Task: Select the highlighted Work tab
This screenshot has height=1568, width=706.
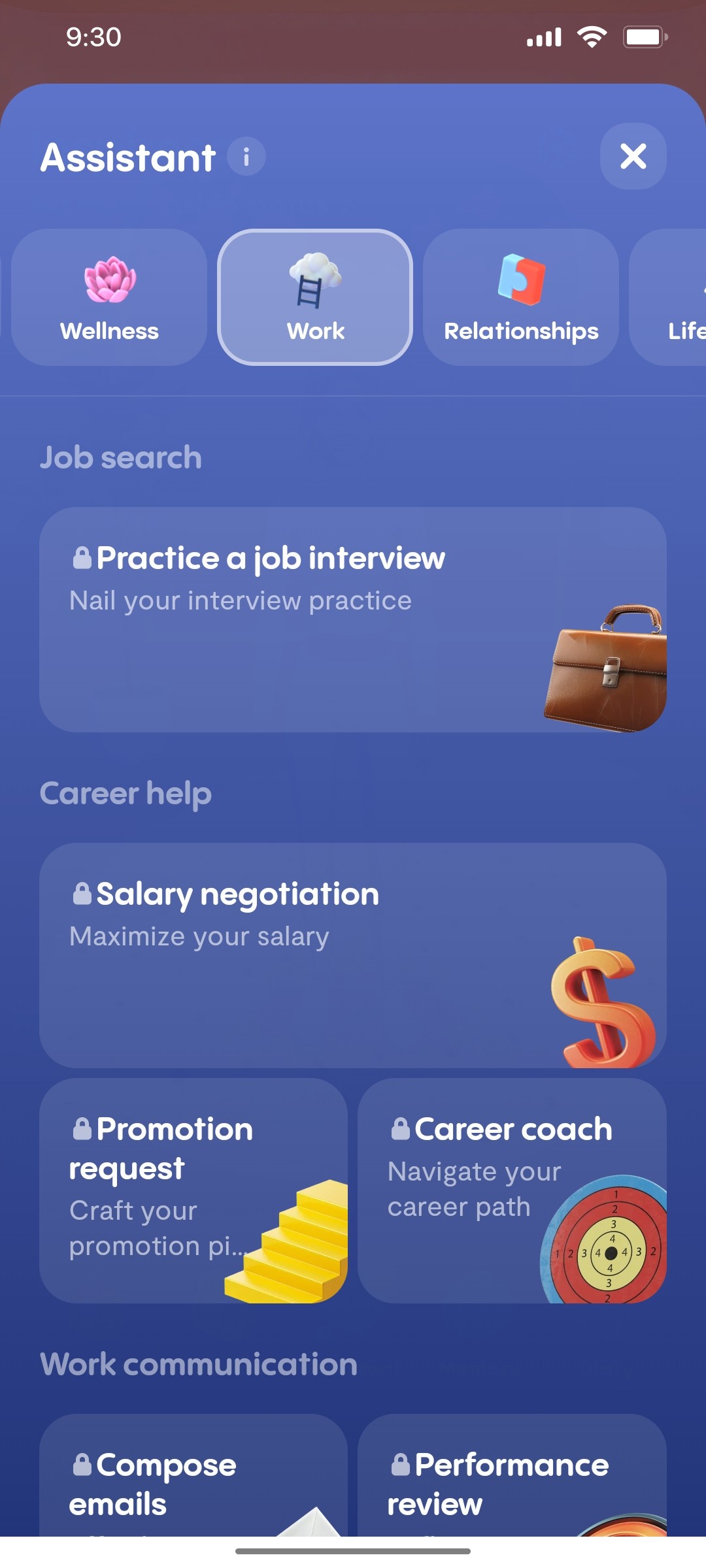Action: click(x=315, y=297)
